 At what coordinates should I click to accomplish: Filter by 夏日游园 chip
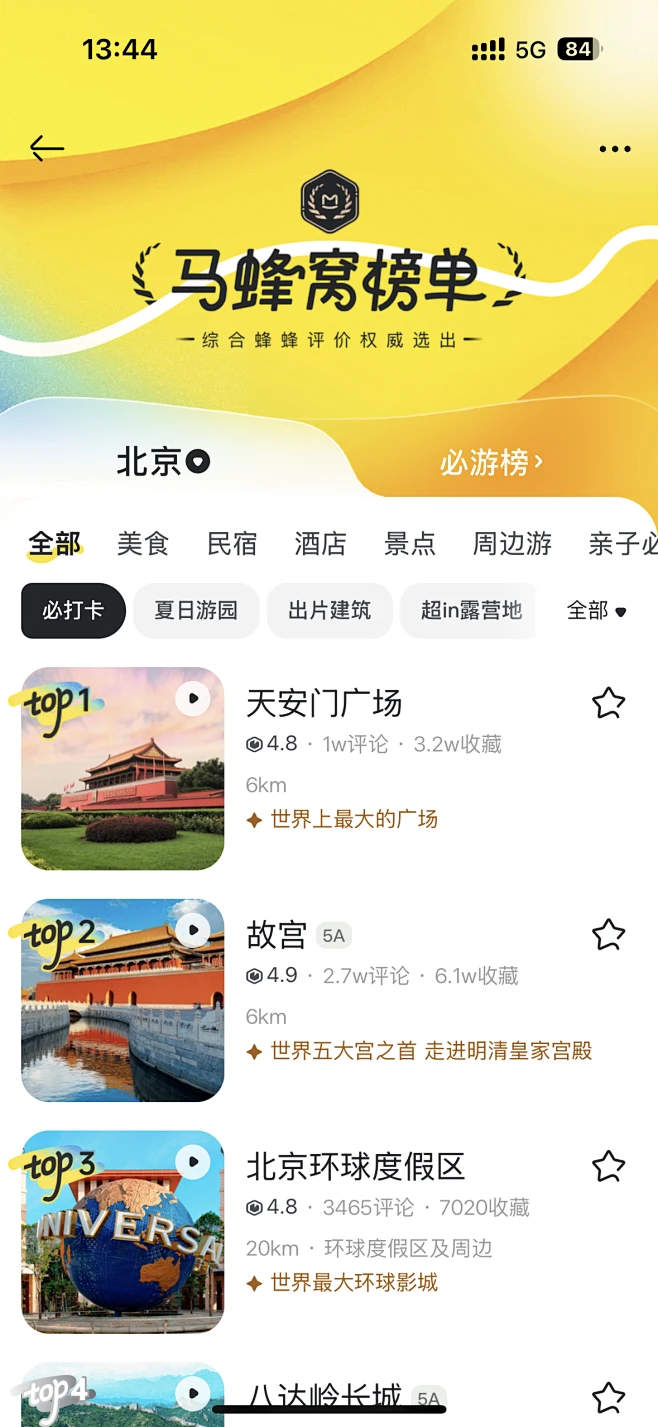click(x=196, y=610)
